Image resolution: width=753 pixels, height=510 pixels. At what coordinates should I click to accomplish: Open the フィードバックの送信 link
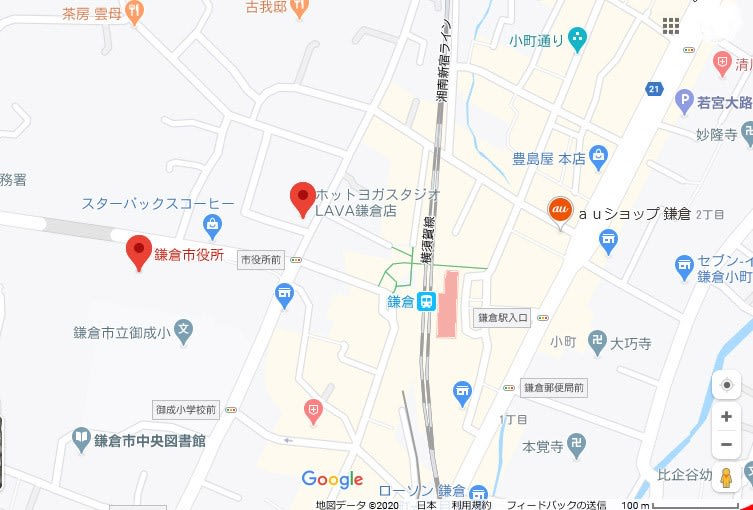pos(556,504)
